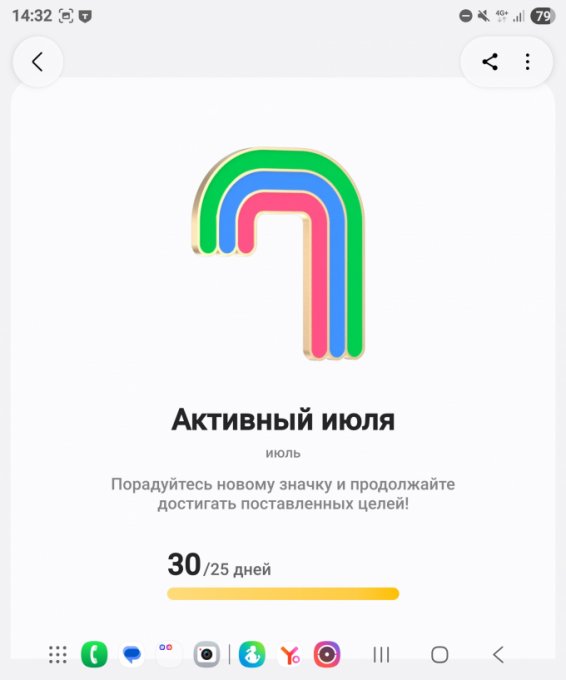
Task: Launch the Phone app from the taskbar
Action: click(94, 654)
